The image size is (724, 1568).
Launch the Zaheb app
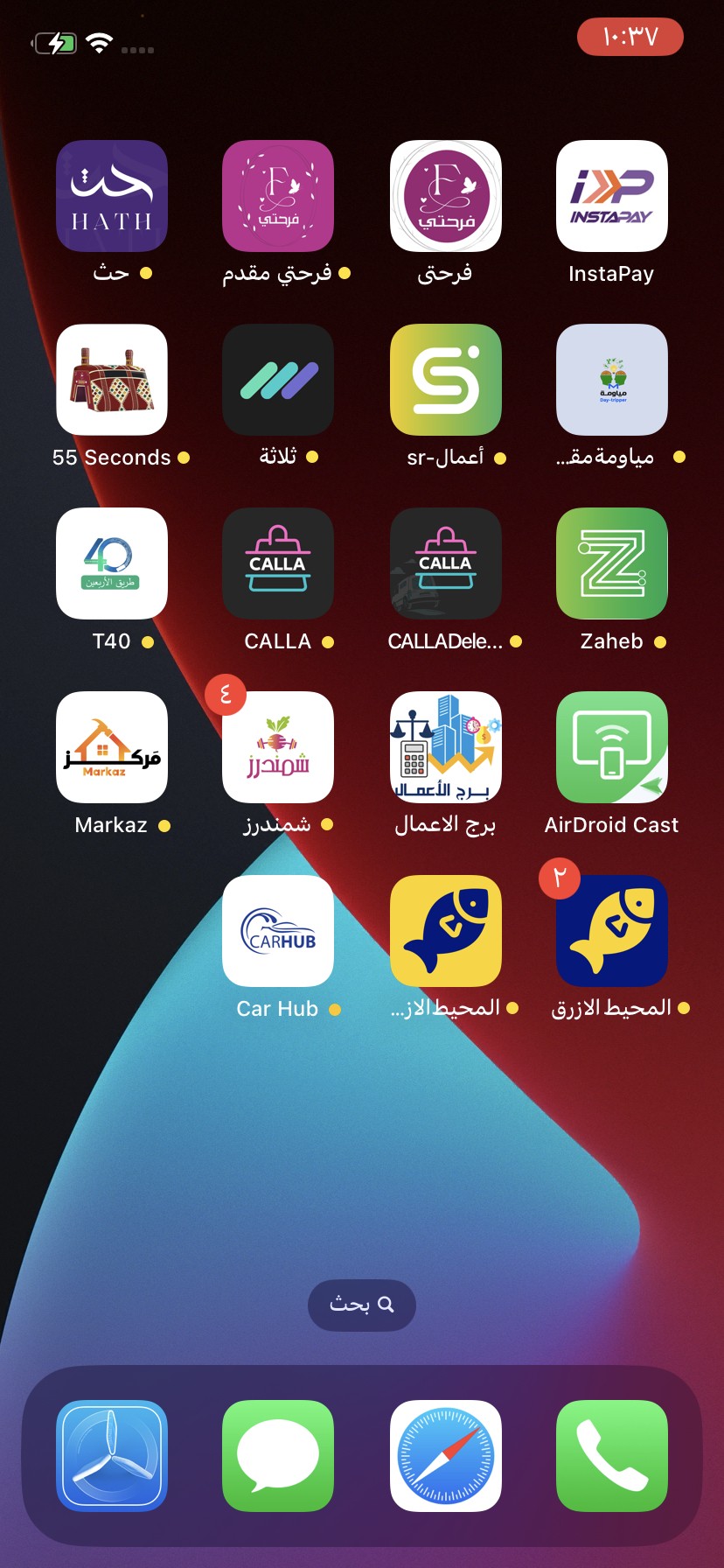612,563
